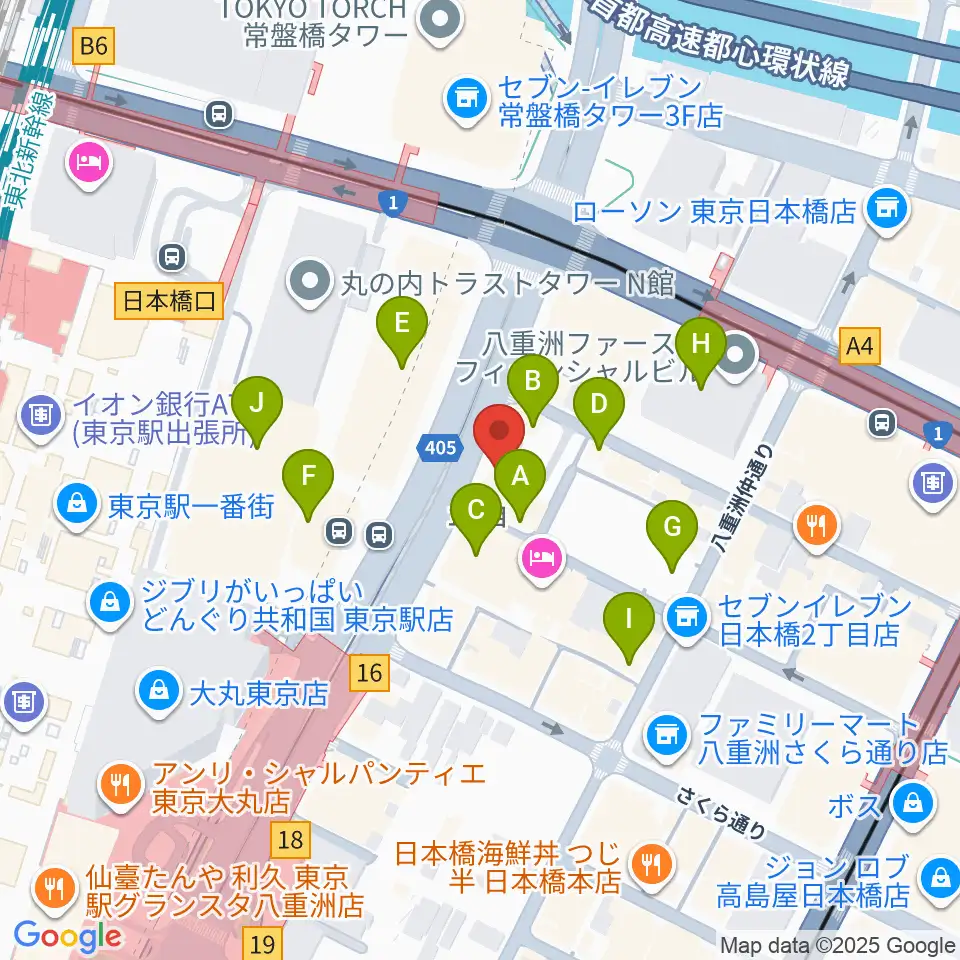Select ローソン 東京日本橋店 store pin
Image resolution: width=960 pixels, height=960 pixels.
tap(888, 211)
